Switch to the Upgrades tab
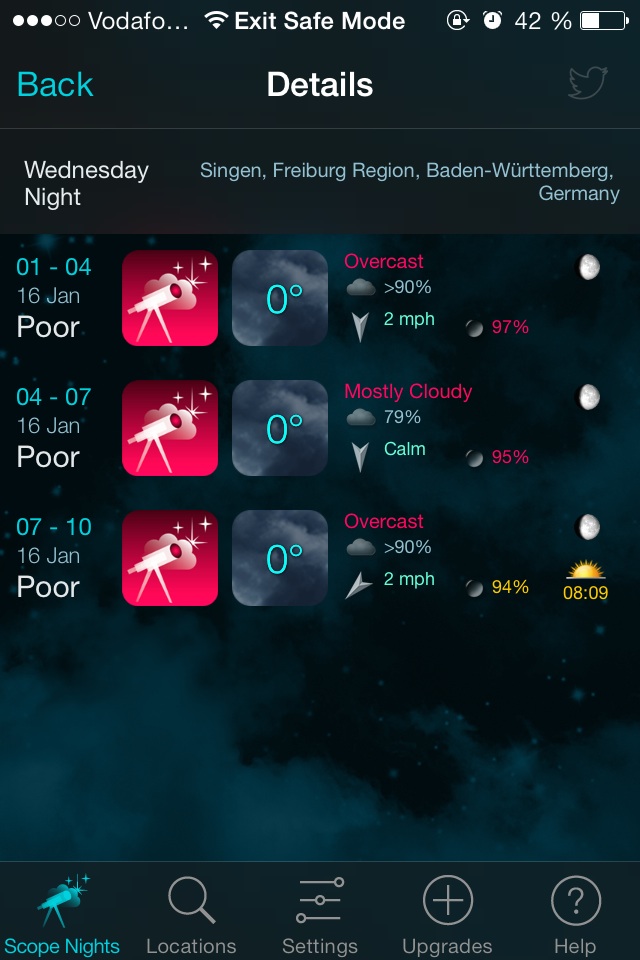The image size is (640, 960). (x=447, y=914)
